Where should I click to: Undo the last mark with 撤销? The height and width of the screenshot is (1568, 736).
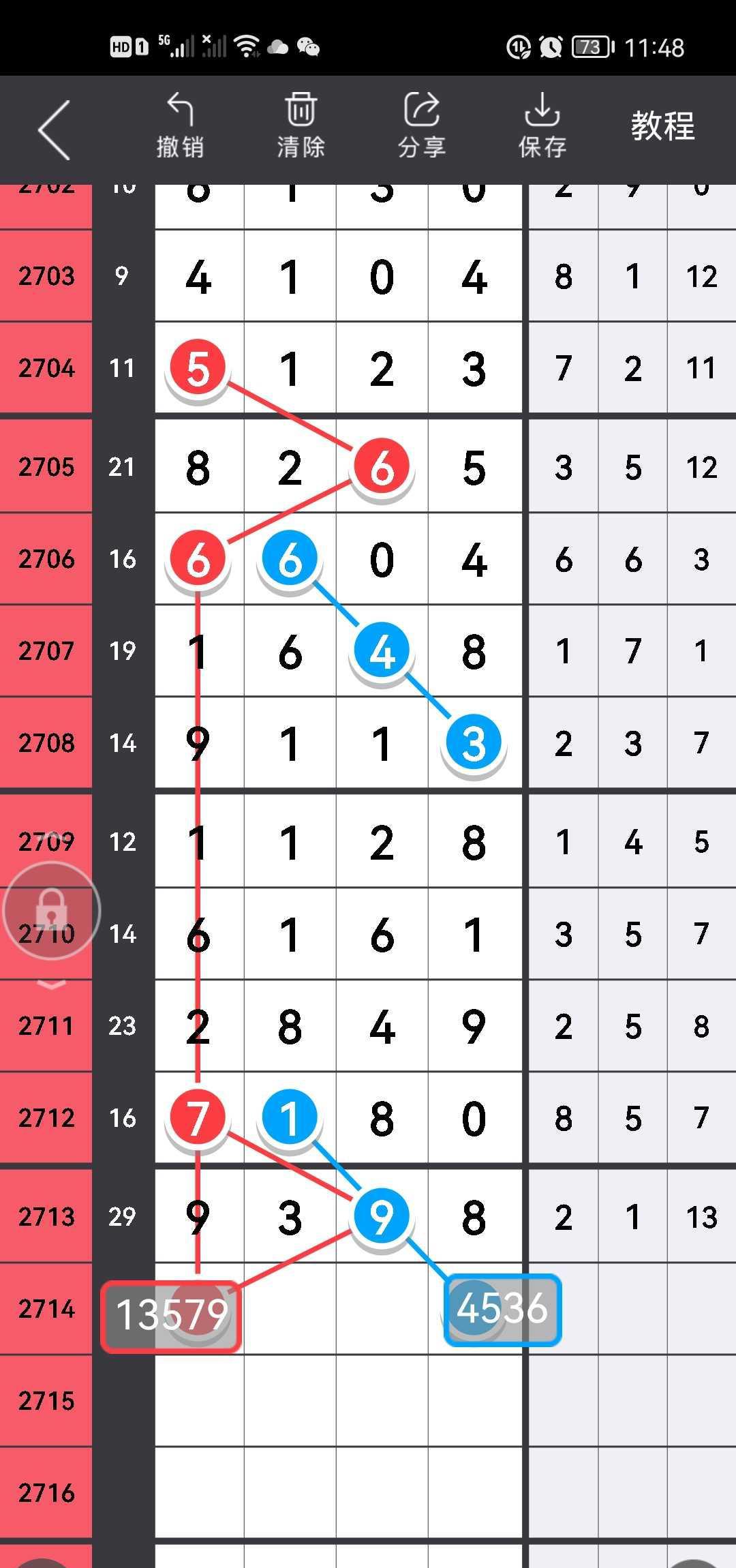pyautogui.click(x=180, y=127)
